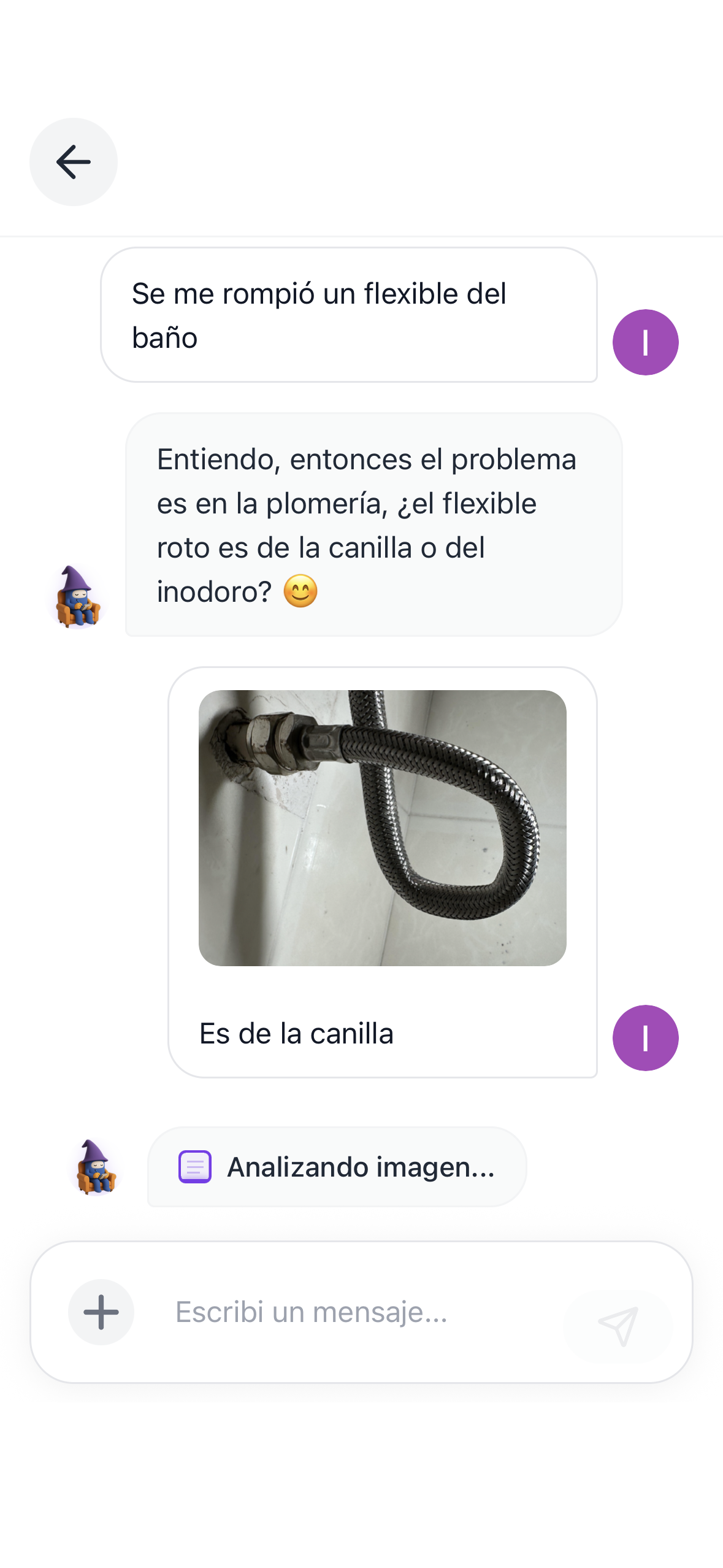723x1568 pixels.
Task: Focus the 'Escribi un mensaje...' field
Action: coord(356,1312)
